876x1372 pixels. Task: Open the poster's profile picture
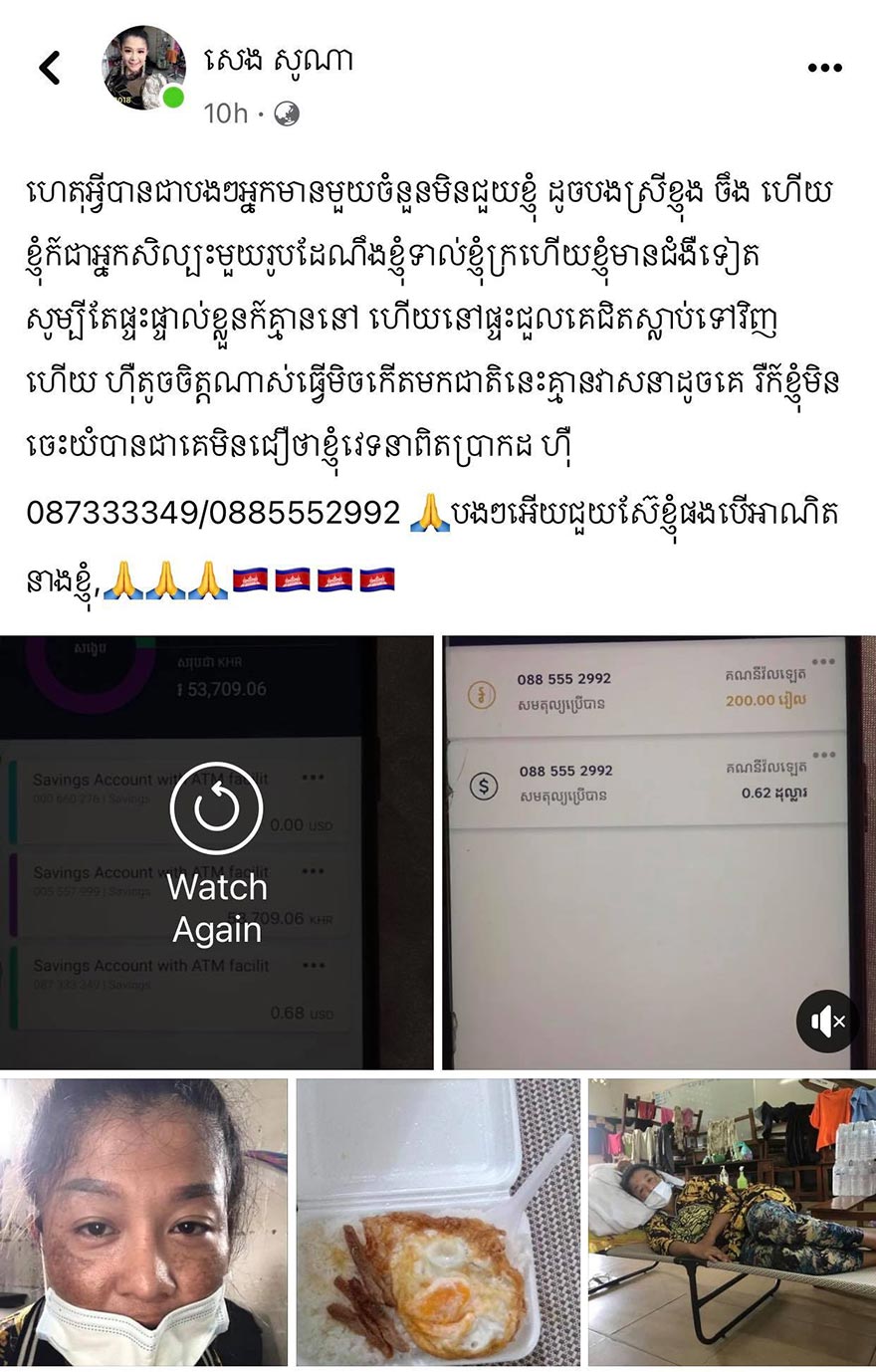[x=144, y=68]
